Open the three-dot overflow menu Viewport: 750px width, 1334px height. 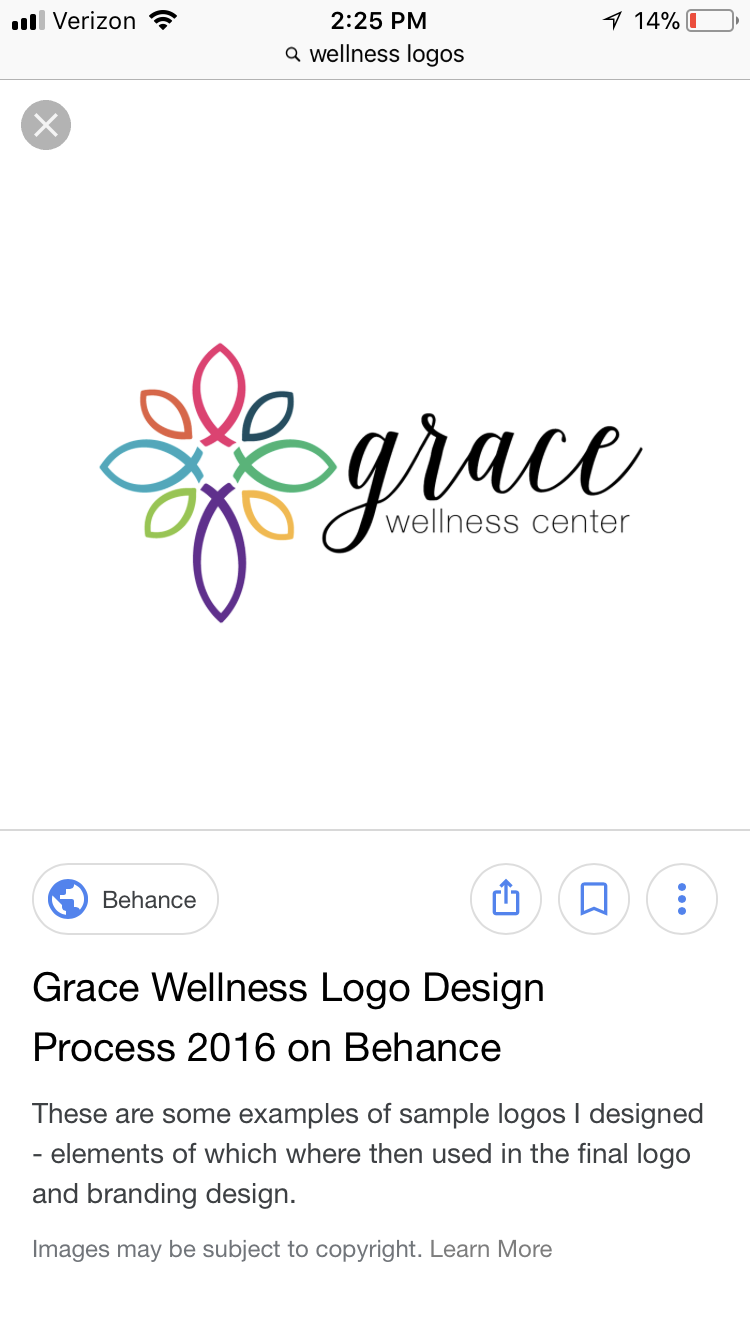coord(682,899)
